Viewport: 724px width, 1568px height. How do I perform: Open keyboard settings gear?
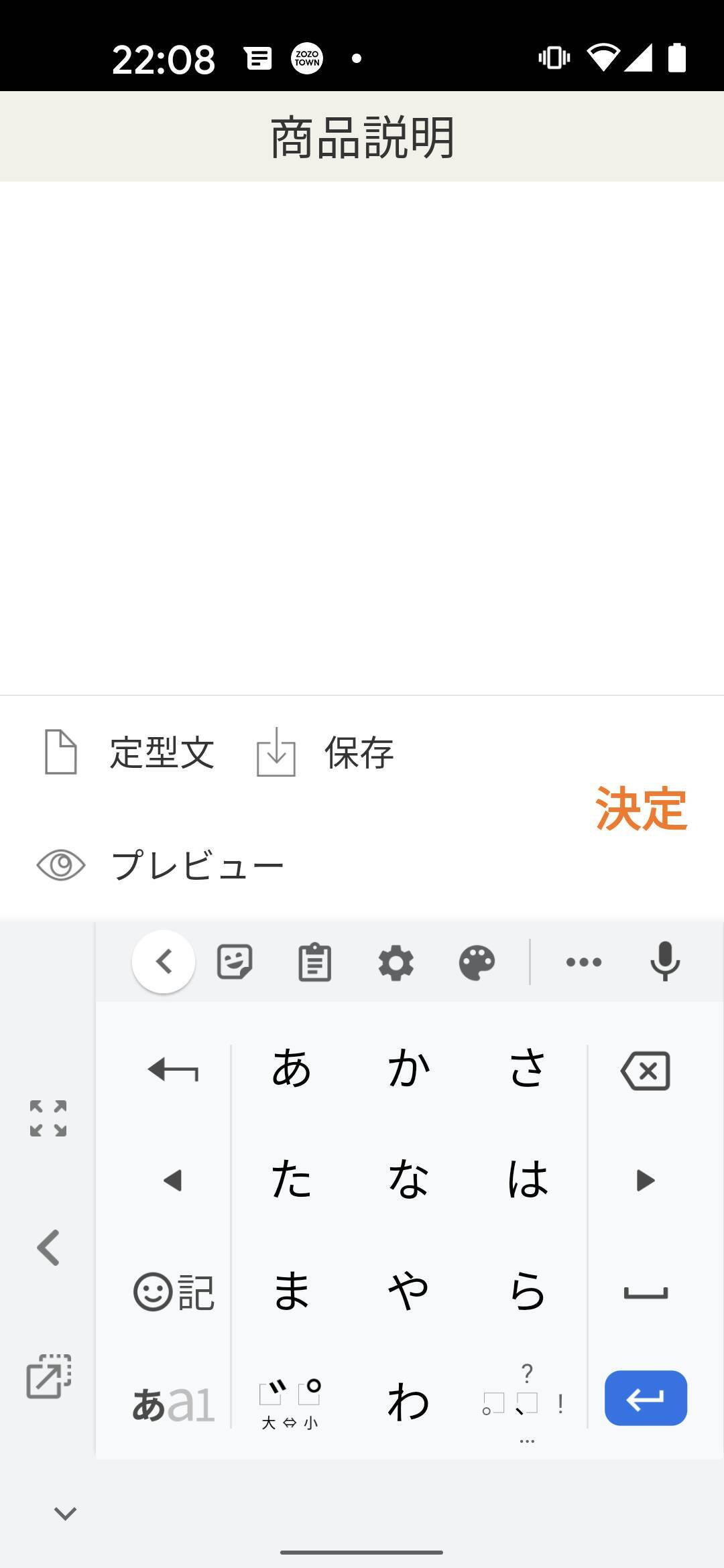click(396, 962)
